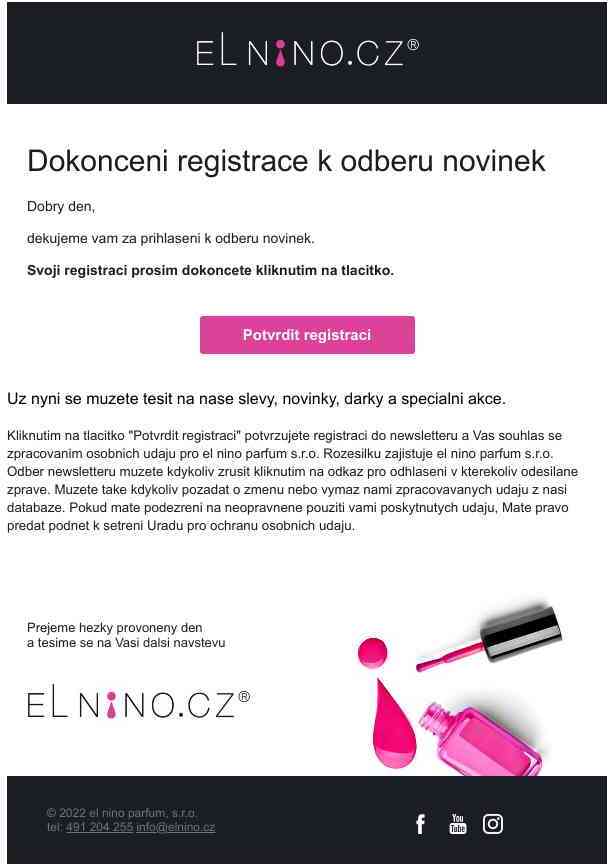Call the phone number 491 204 255

(99, 827)
